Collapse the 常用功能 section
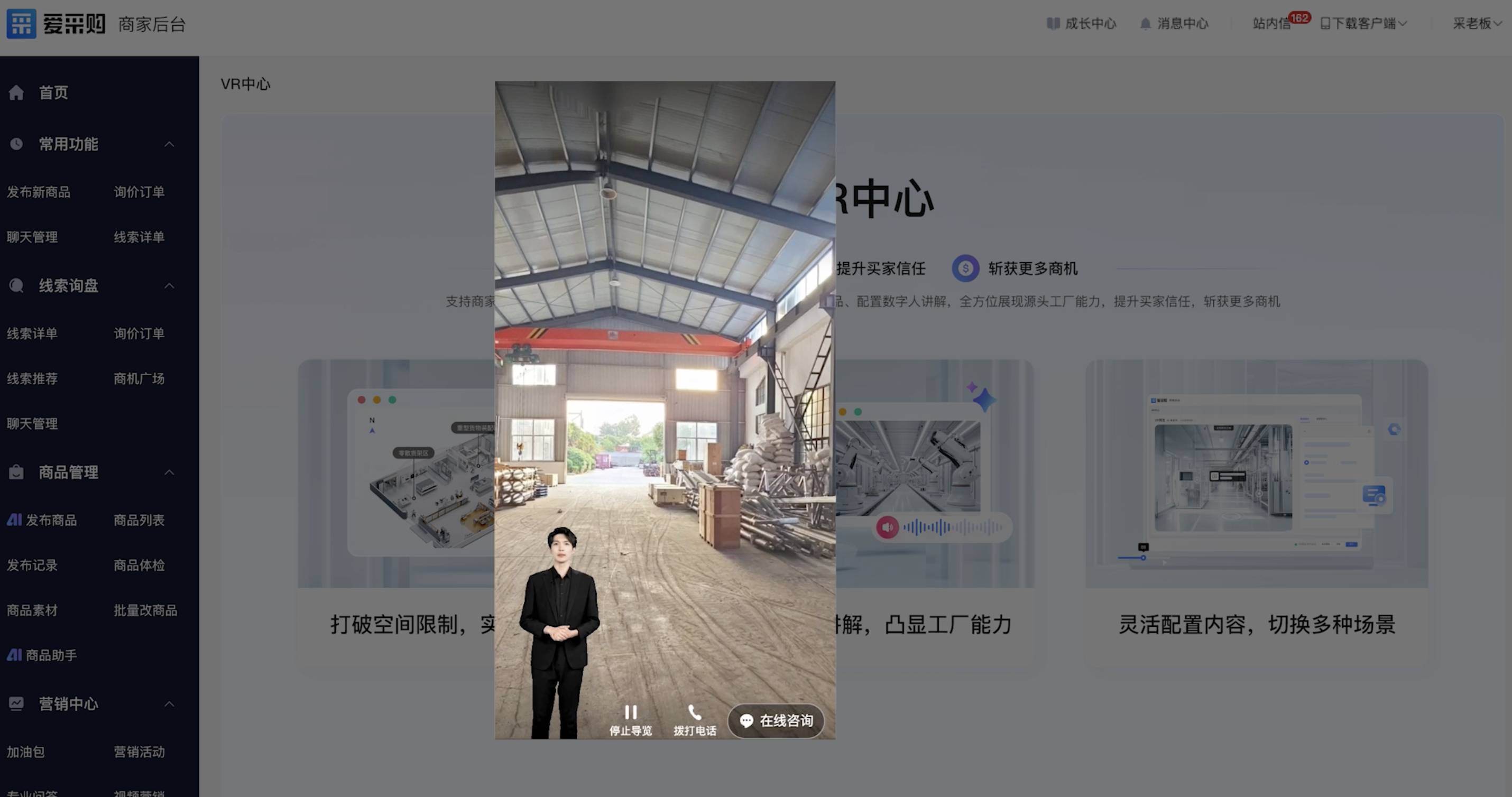The height and width of the screenshot is (797, 1512). pos(169,144)
